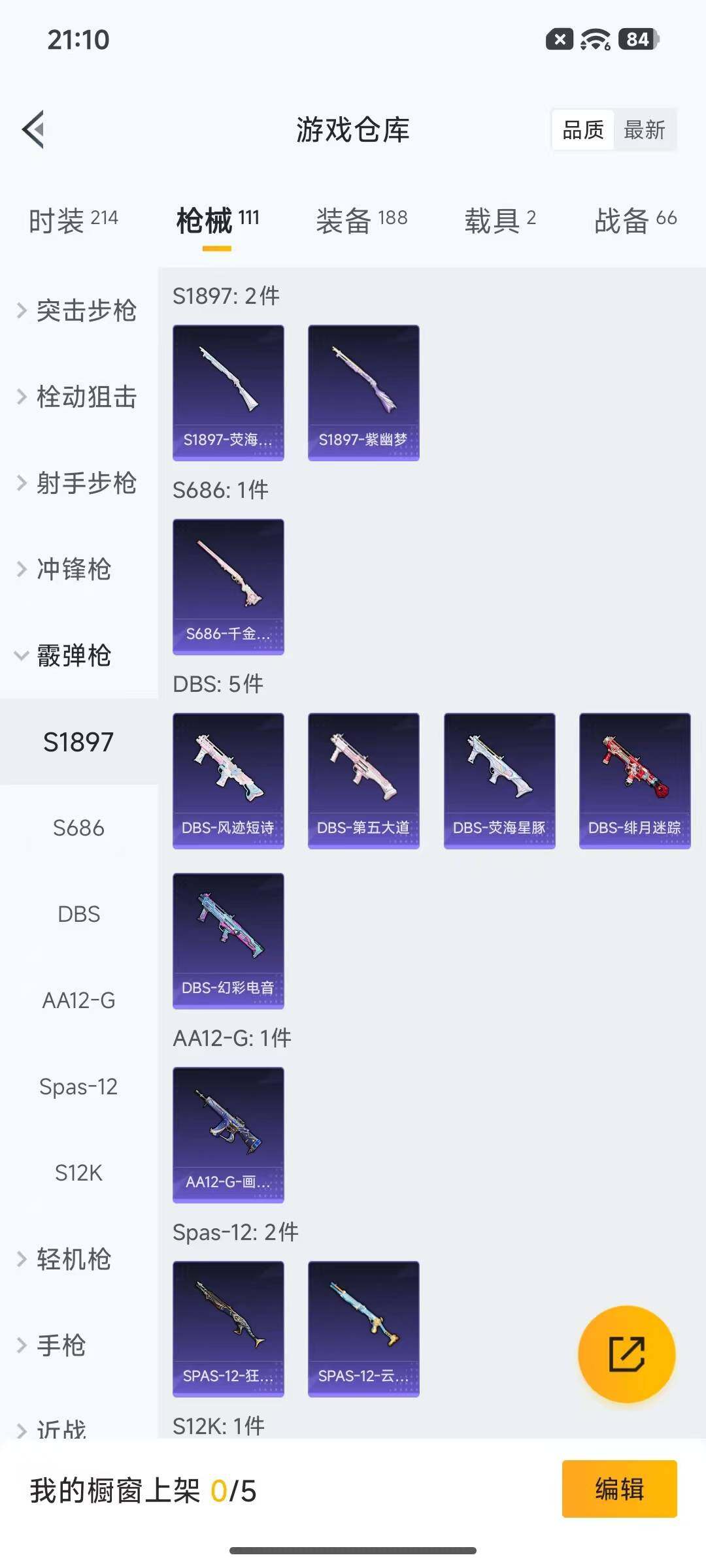Select DBS from the shotgun sidebar list
Screen dimensions: 706x1568
(79, 914)
